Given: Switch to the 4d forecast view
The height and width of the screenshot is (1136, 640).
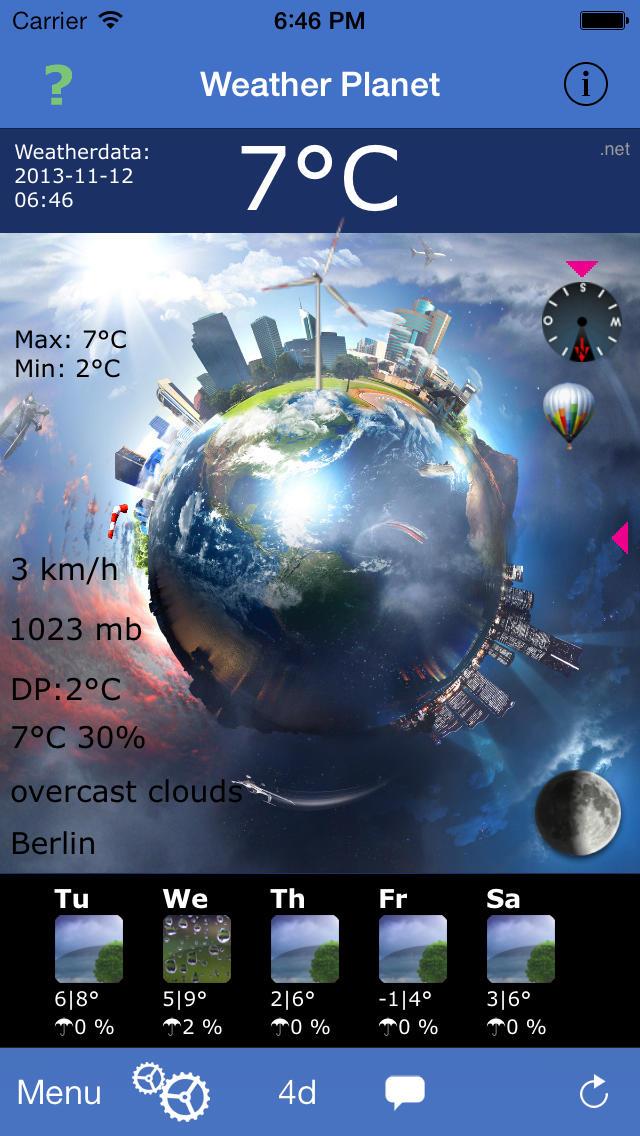Looking at the screenshot, I should click(x=297, y=1092).
